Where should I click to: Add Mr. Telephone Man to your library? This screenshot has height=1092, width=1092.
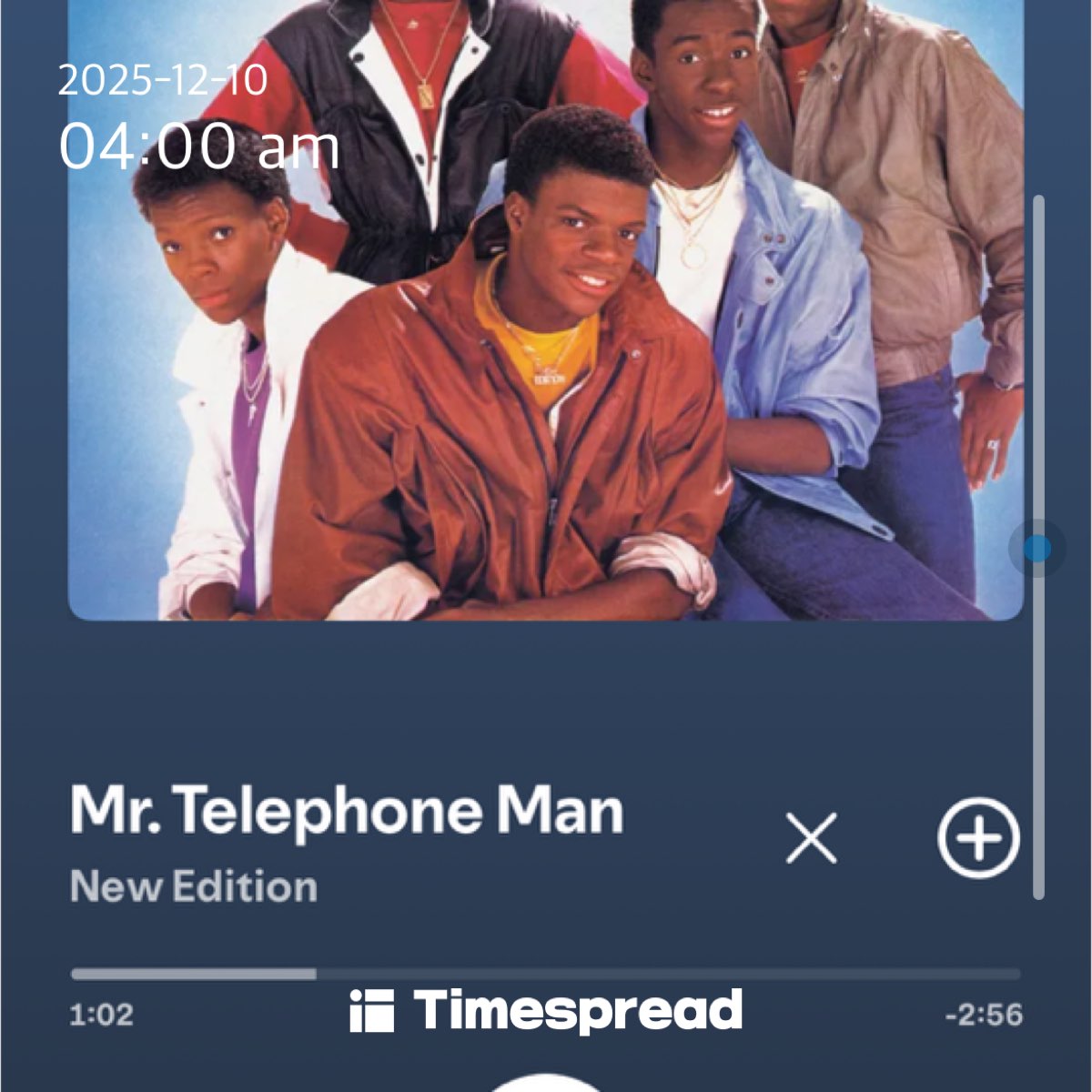[977, 838]
